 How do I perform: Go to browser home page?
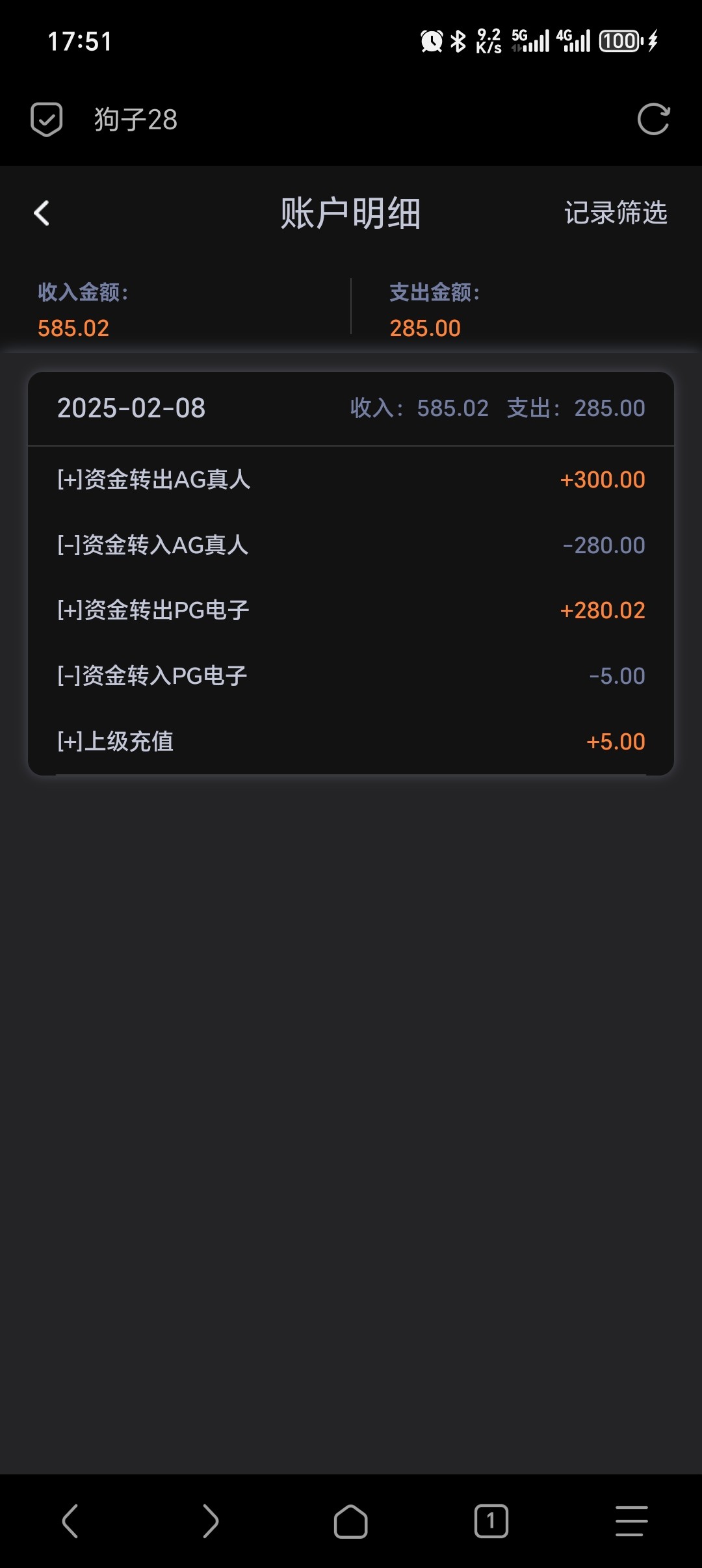pyautogui.click(x=351, y=1521)
